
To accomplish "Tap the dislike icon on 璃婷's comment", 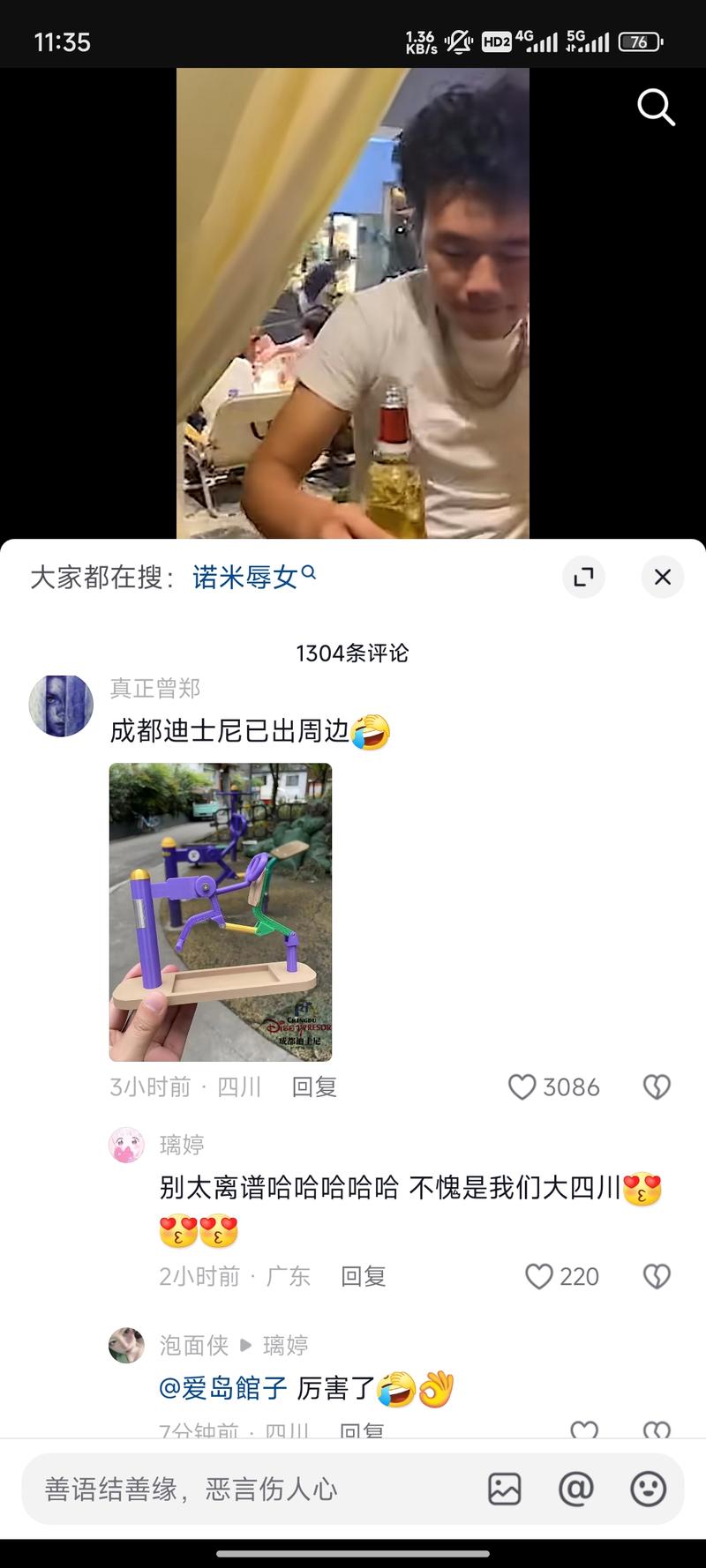I will click(x=656, y=1276).
